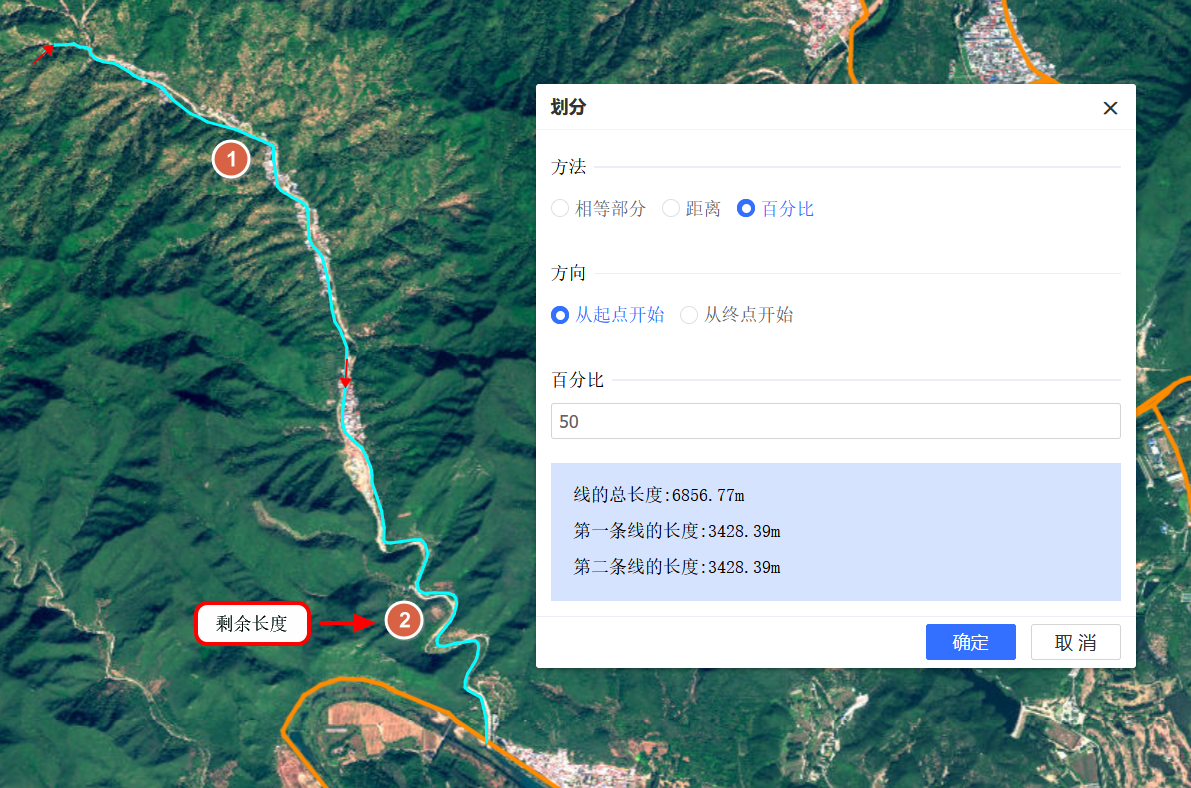Viewport: 1191px width, 788px height.
Task: Close the 划分 dialog
Action: [x=1110, y=108]
